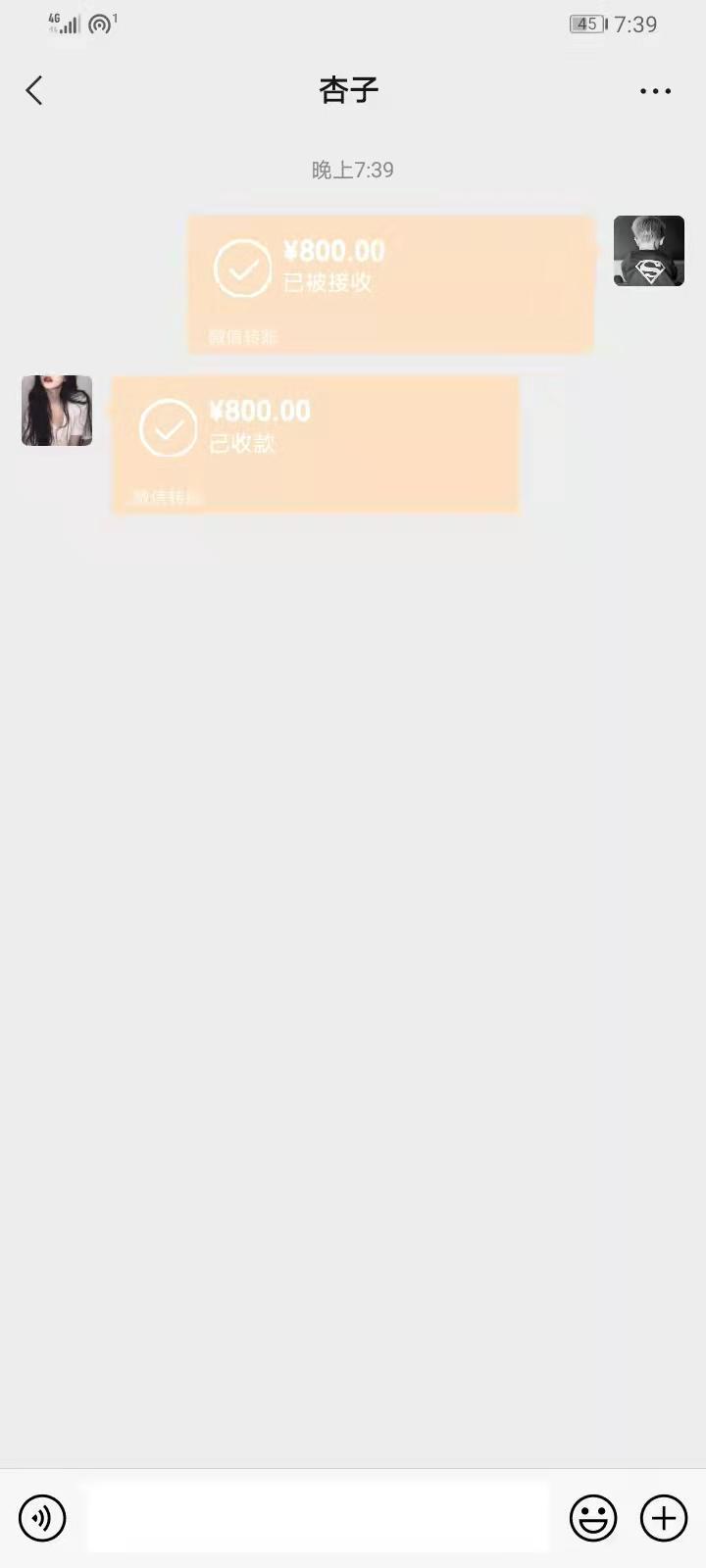Screen dimensions: 706x1568
Task: Go back from the 杏子 chat
Action: pos(34,91)
